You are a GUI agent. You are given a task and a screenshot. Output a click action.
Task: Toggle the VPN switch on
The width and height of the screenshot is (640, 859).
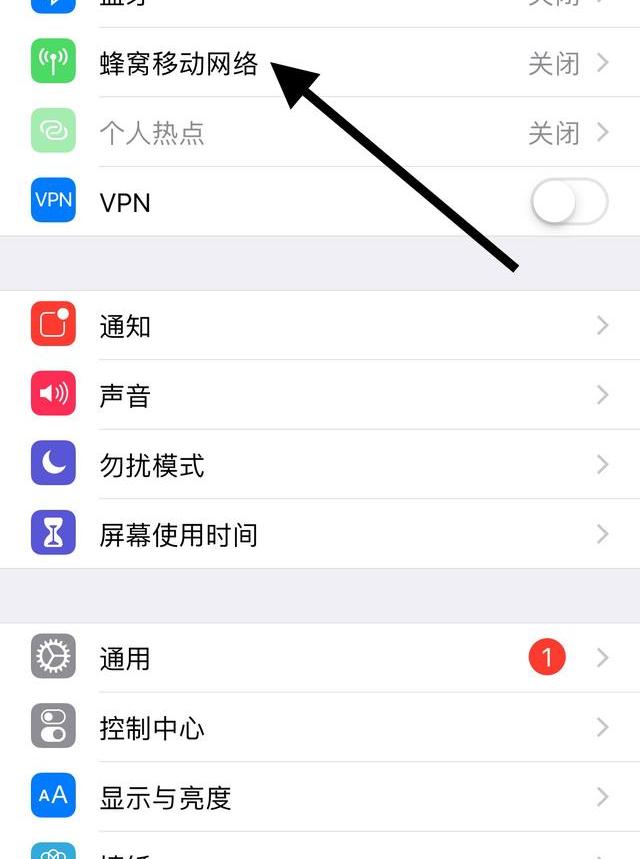tap(569, 202)
